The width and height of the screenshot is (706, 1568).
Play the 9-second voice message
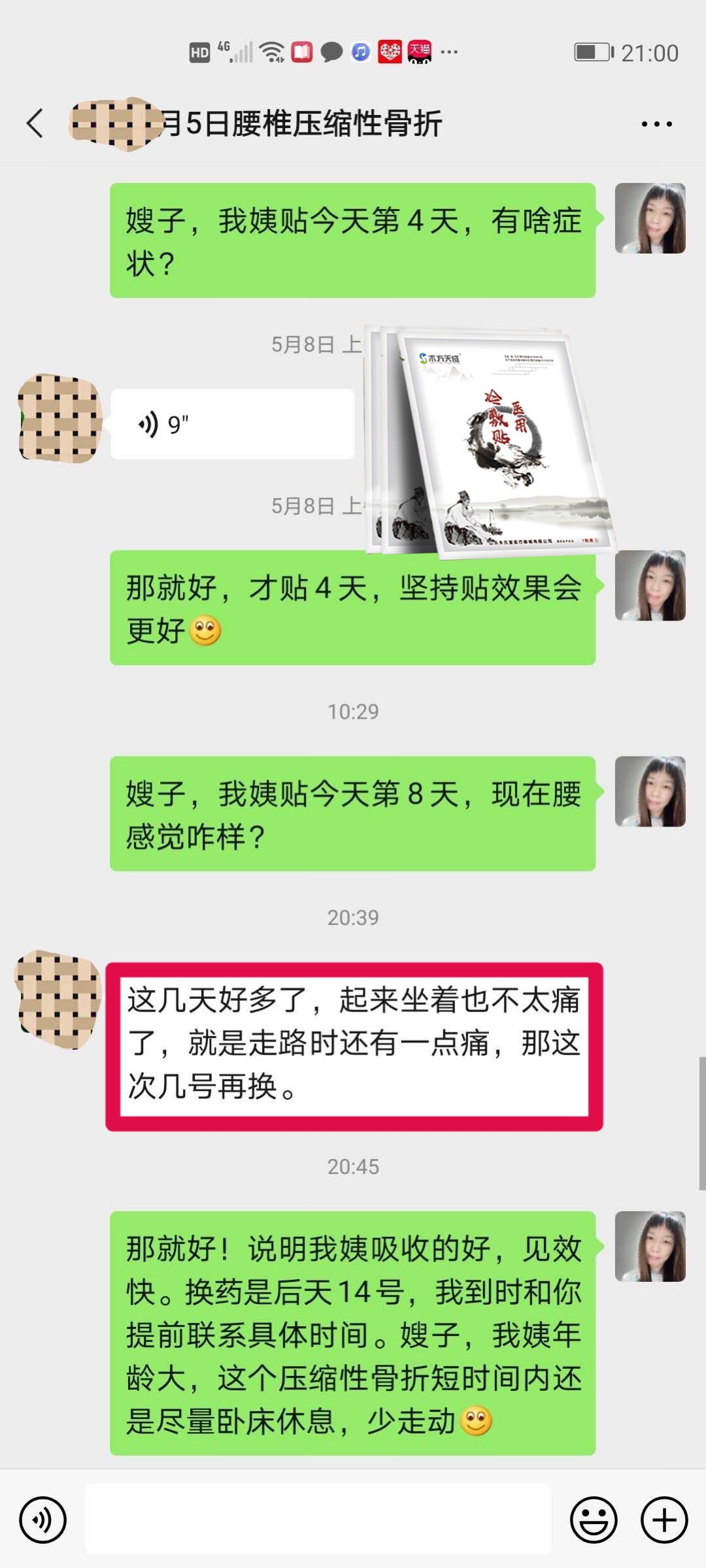tap(232, 424)
